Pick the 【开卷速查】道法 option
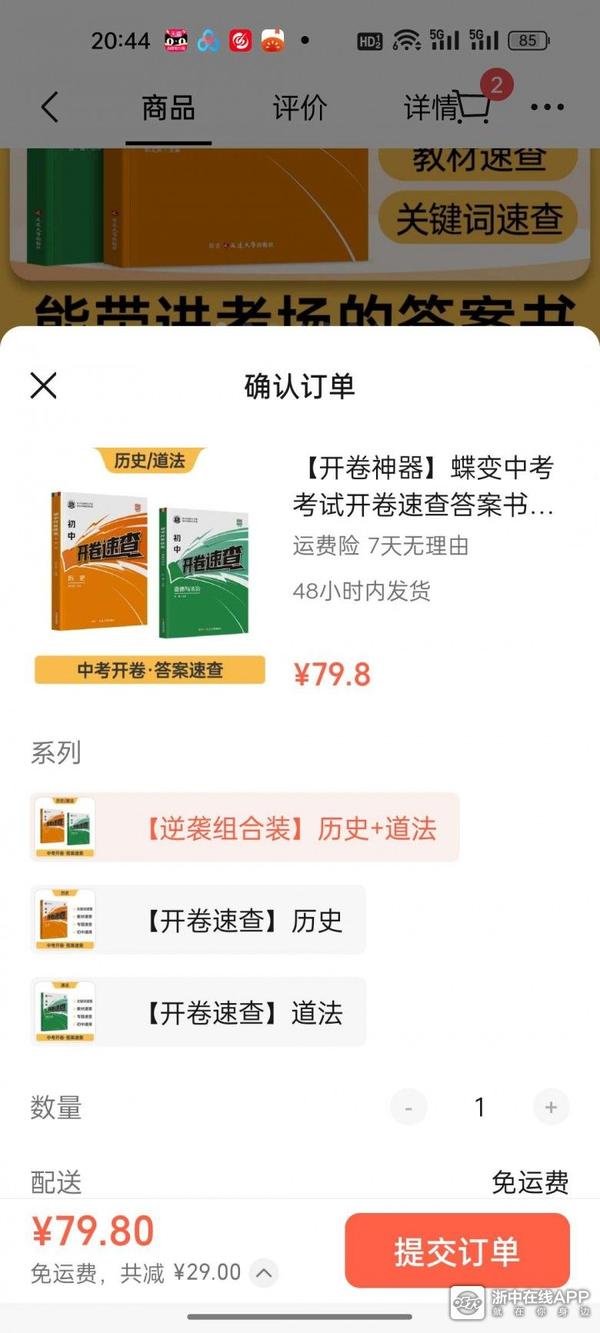This screenshot has width=600, height=1333. coord(198,1012)
